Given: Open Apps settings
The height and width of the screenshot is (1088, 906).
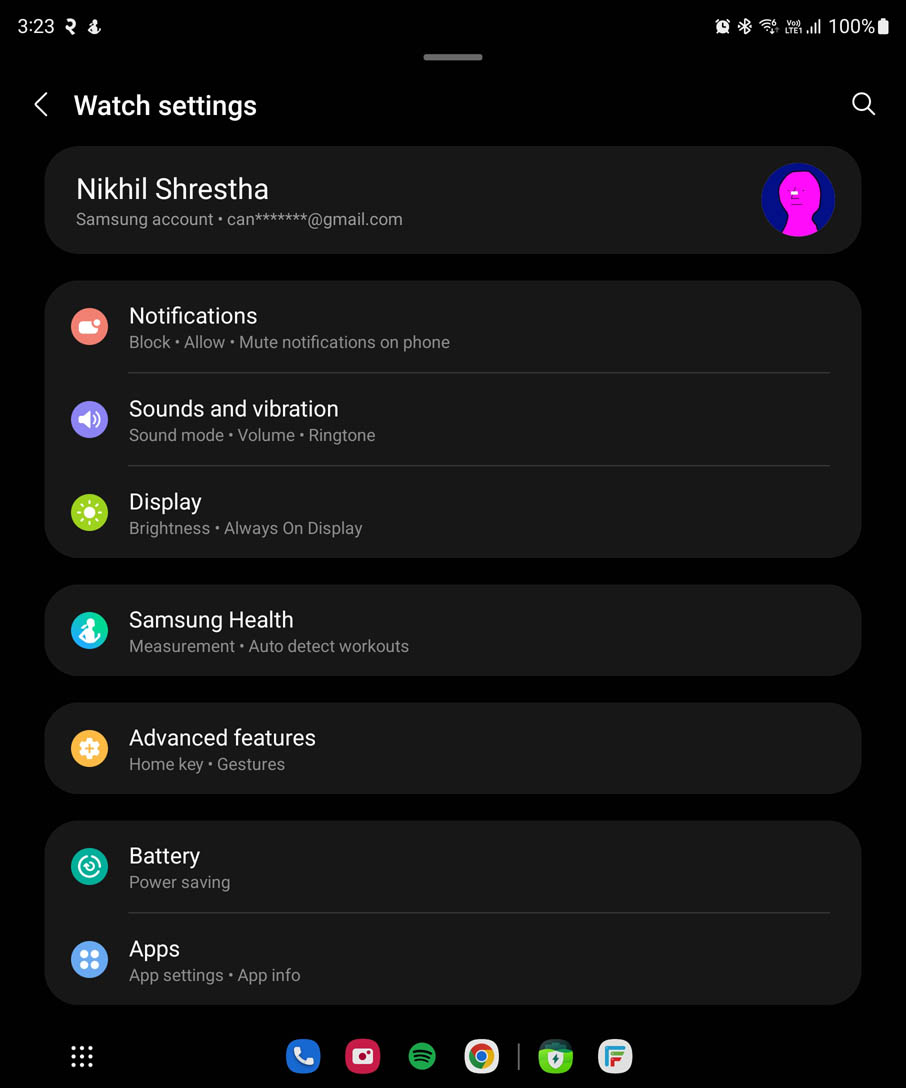Looking at the screenshot, I should 452,960.
